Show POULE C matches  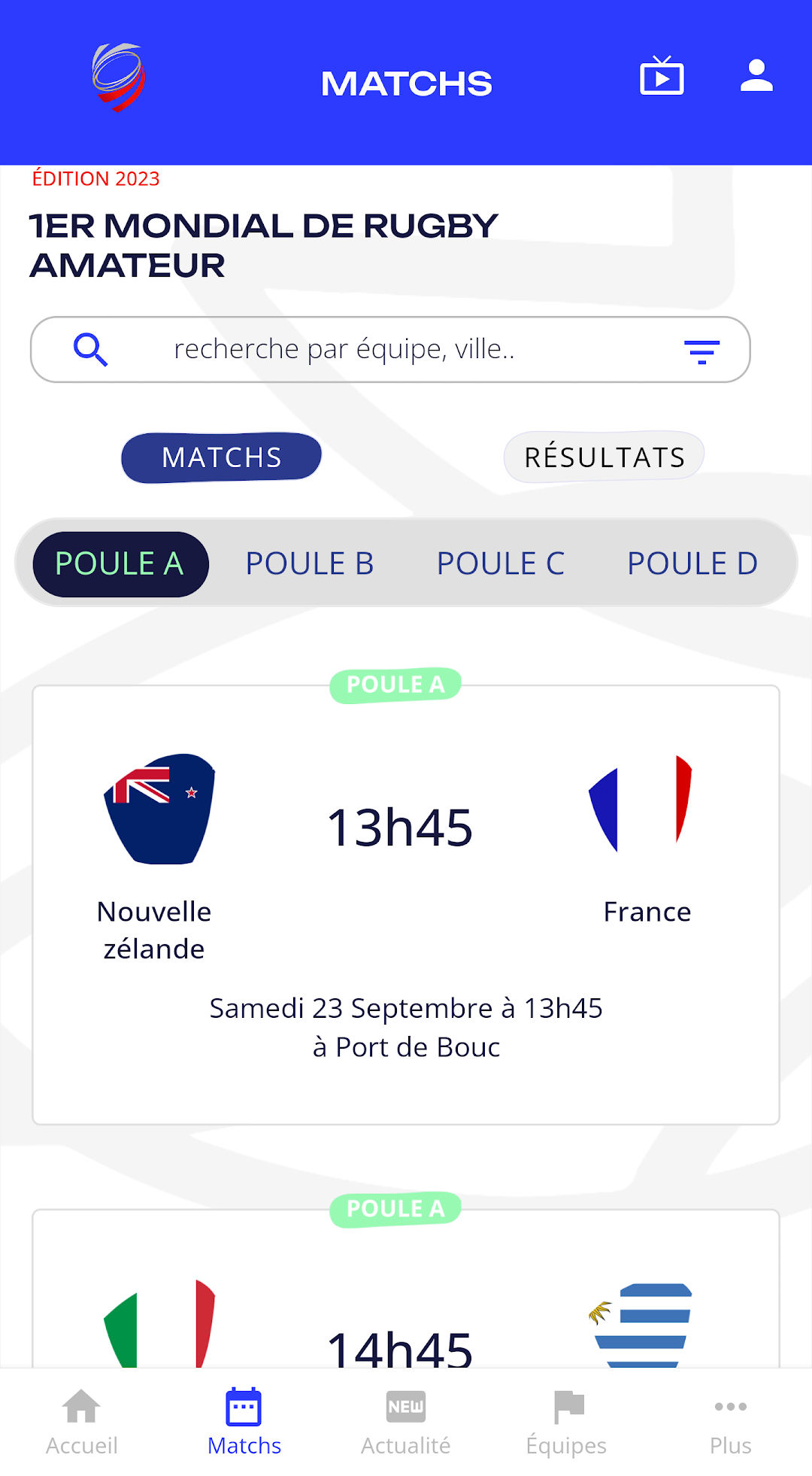[501, 564]
